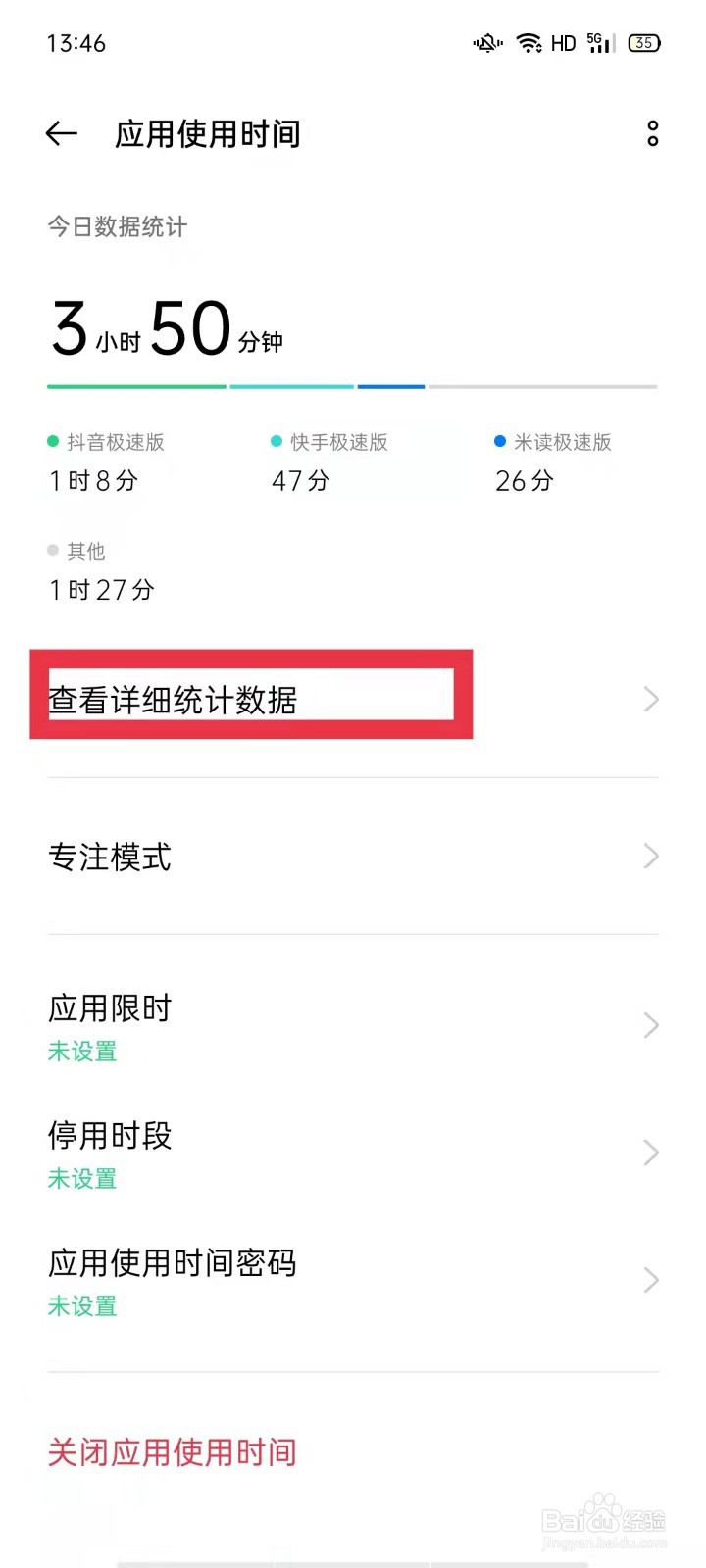The width and height of the screenshot is (706, 1568).
Task: Tap the blue dot next to 米读极速版
Action: tap(501, 442)
